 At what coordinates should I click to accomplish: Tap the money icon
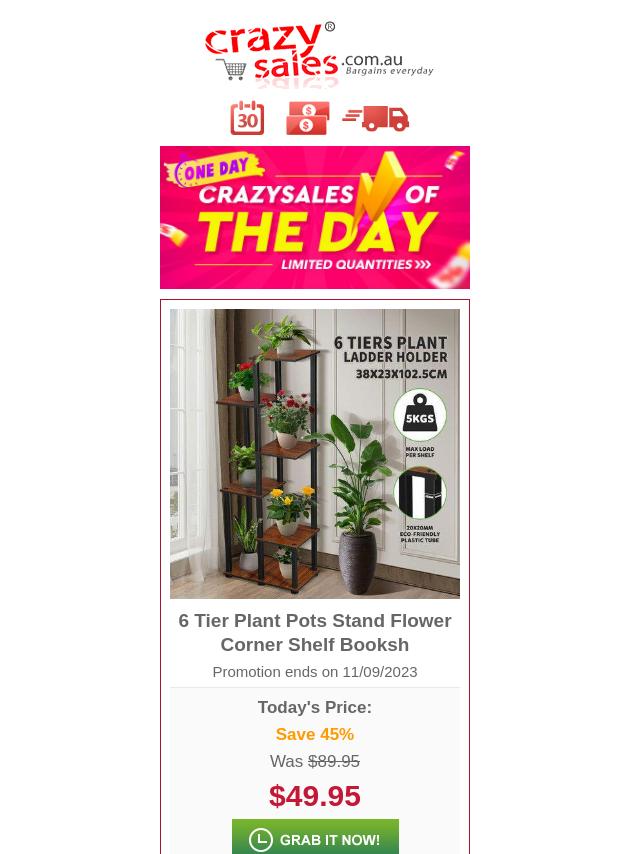pos(307,118)
